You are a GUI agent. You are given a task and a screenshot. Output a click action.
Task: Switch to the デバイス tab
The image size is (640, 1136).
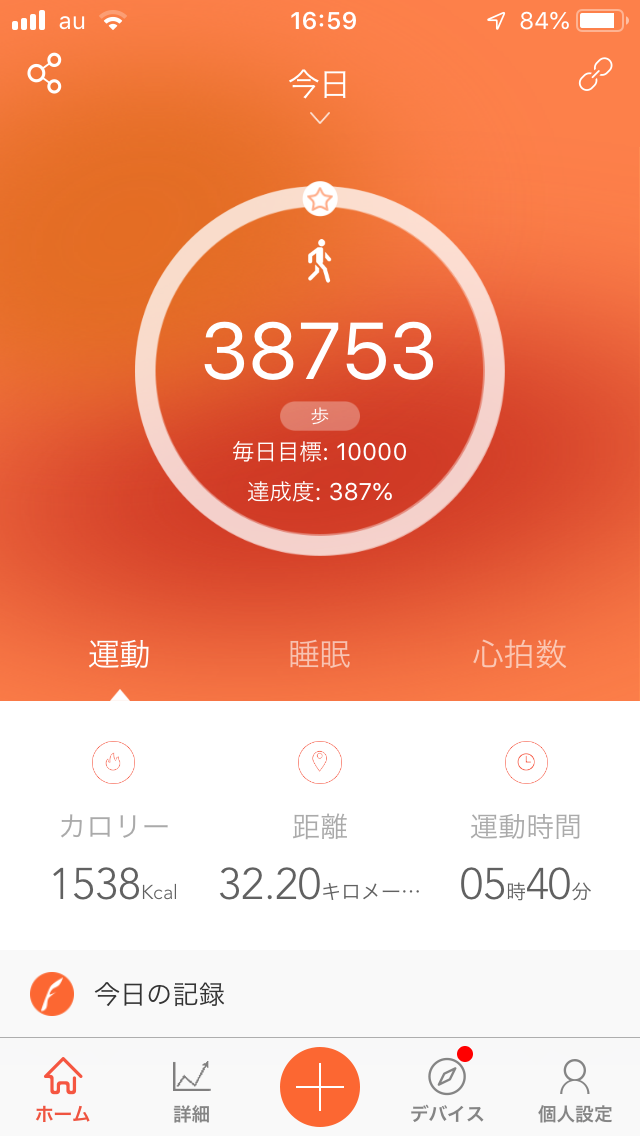click(447, 1089)
